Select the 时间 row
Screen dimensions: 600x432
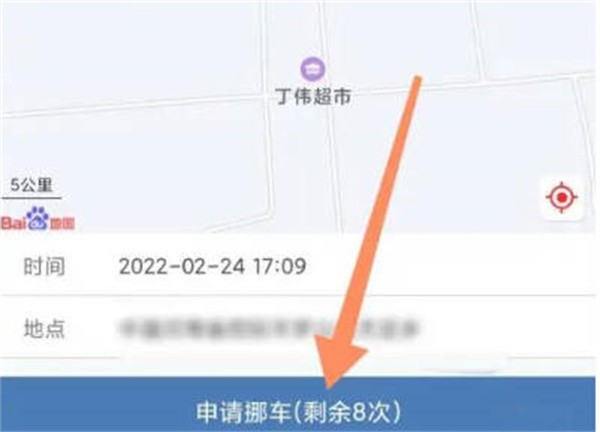(x=300, y=266)
